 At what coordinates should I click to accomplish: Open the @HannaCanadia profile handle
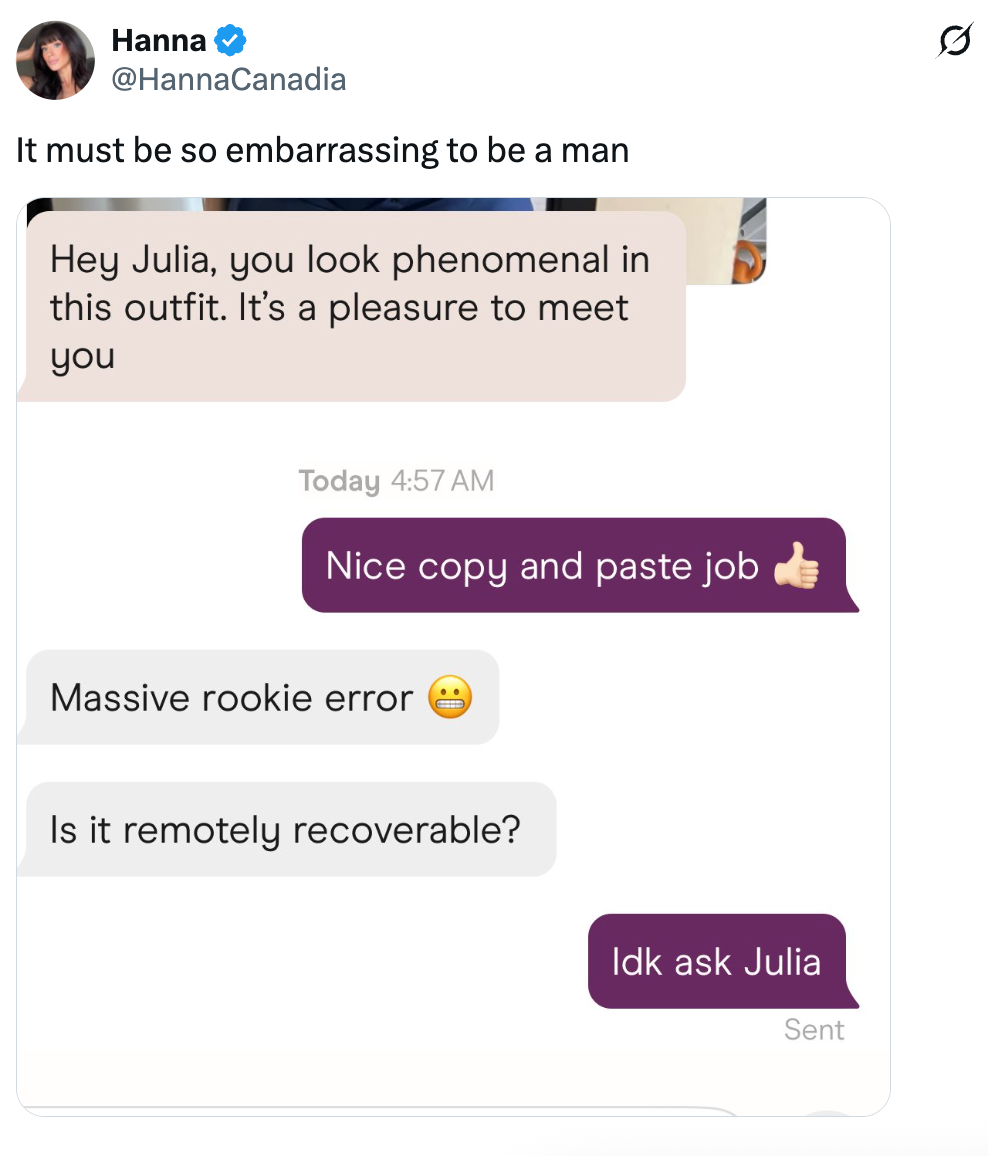[228, 79]
